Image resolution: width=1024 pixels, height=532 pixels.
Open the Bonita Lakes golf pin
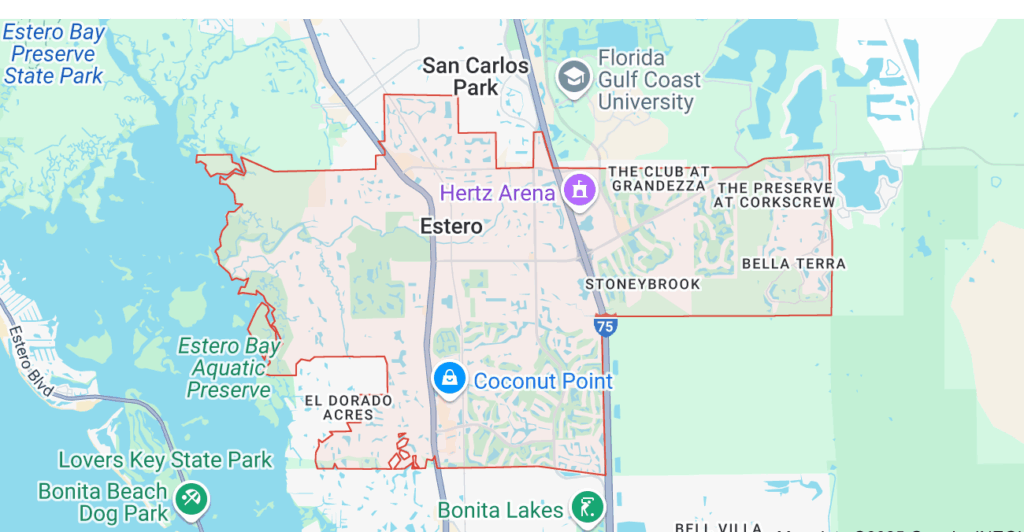[587, 507]
